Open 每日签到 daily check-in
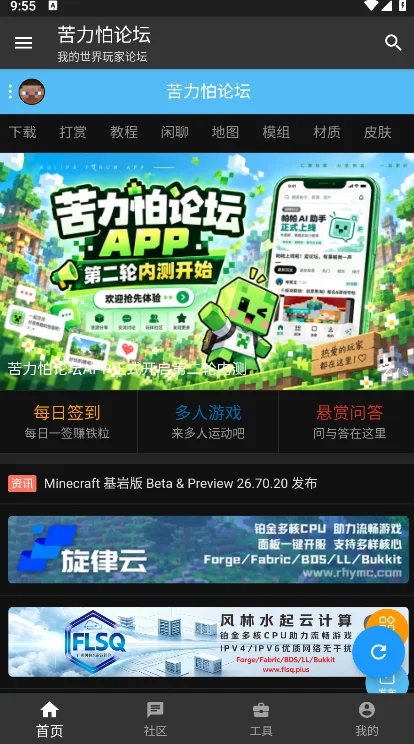Viewport: 414px width, 744px height. pos(67,422)
